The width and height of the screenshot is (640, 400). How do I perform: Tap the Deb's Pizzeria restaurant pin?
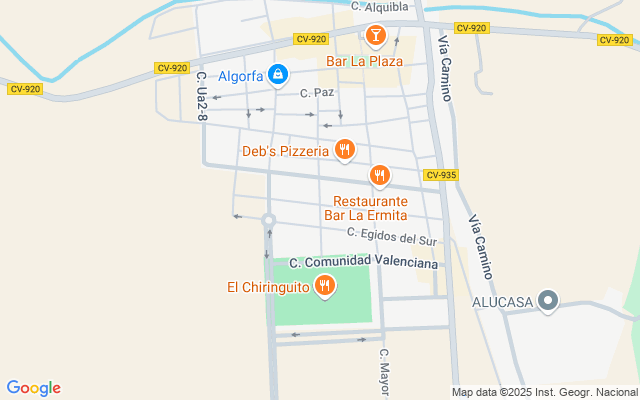click(x=344, y=150)
